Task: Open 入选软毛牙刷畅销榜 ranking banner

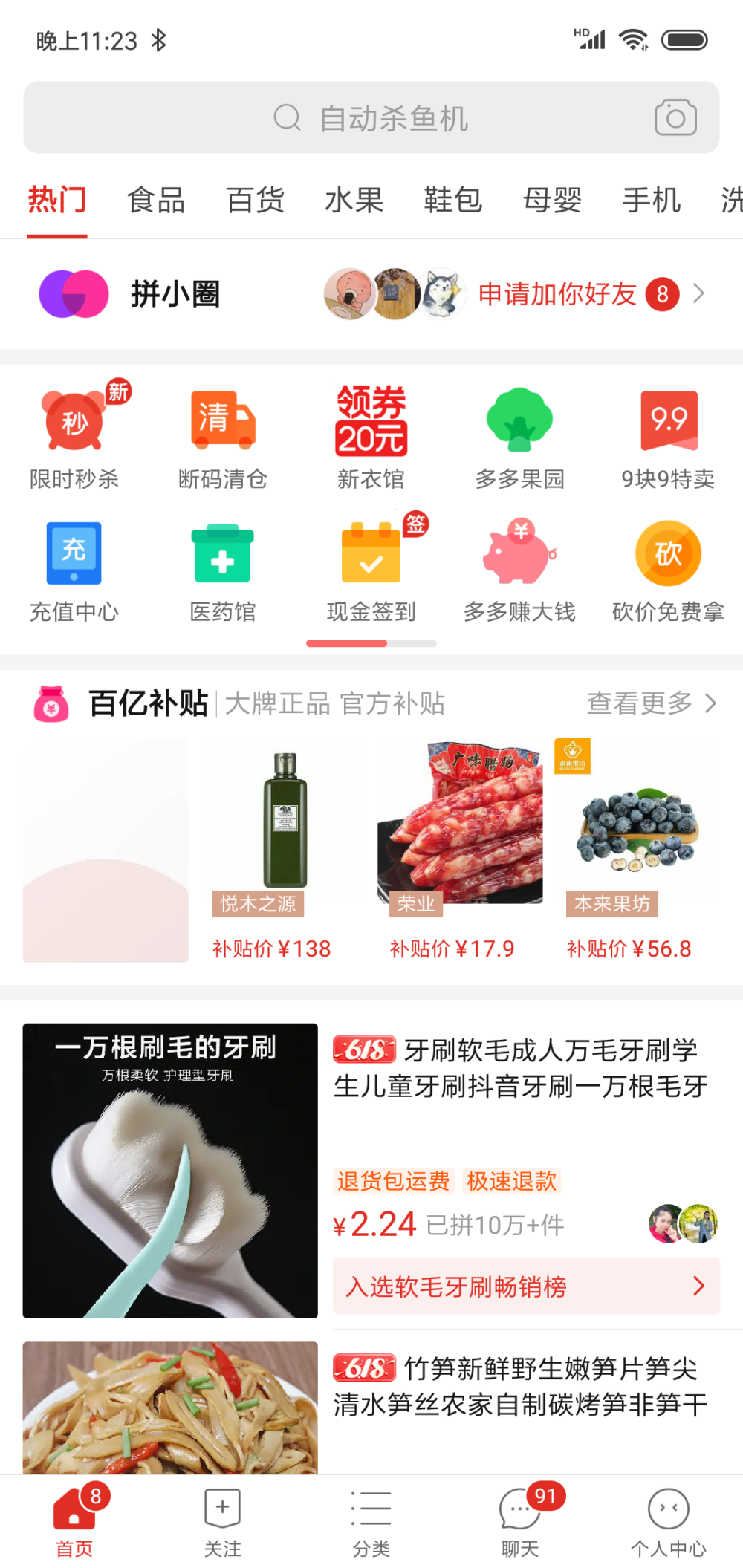Action: (525, 1286)
